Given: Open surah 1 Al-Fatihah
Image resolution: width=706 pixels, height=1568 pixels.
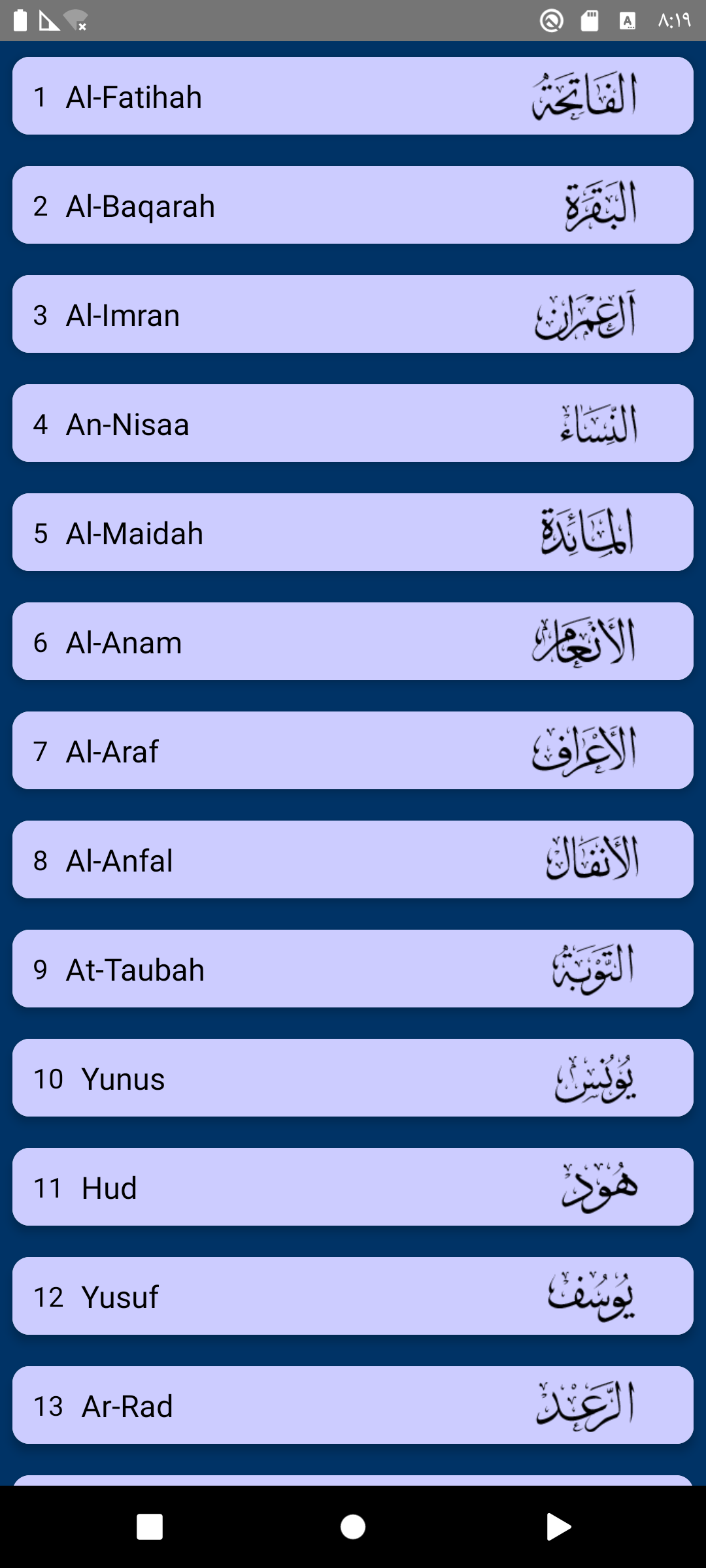Looking at the screenshot, I should pyautogui.click(x=353, y=96).
